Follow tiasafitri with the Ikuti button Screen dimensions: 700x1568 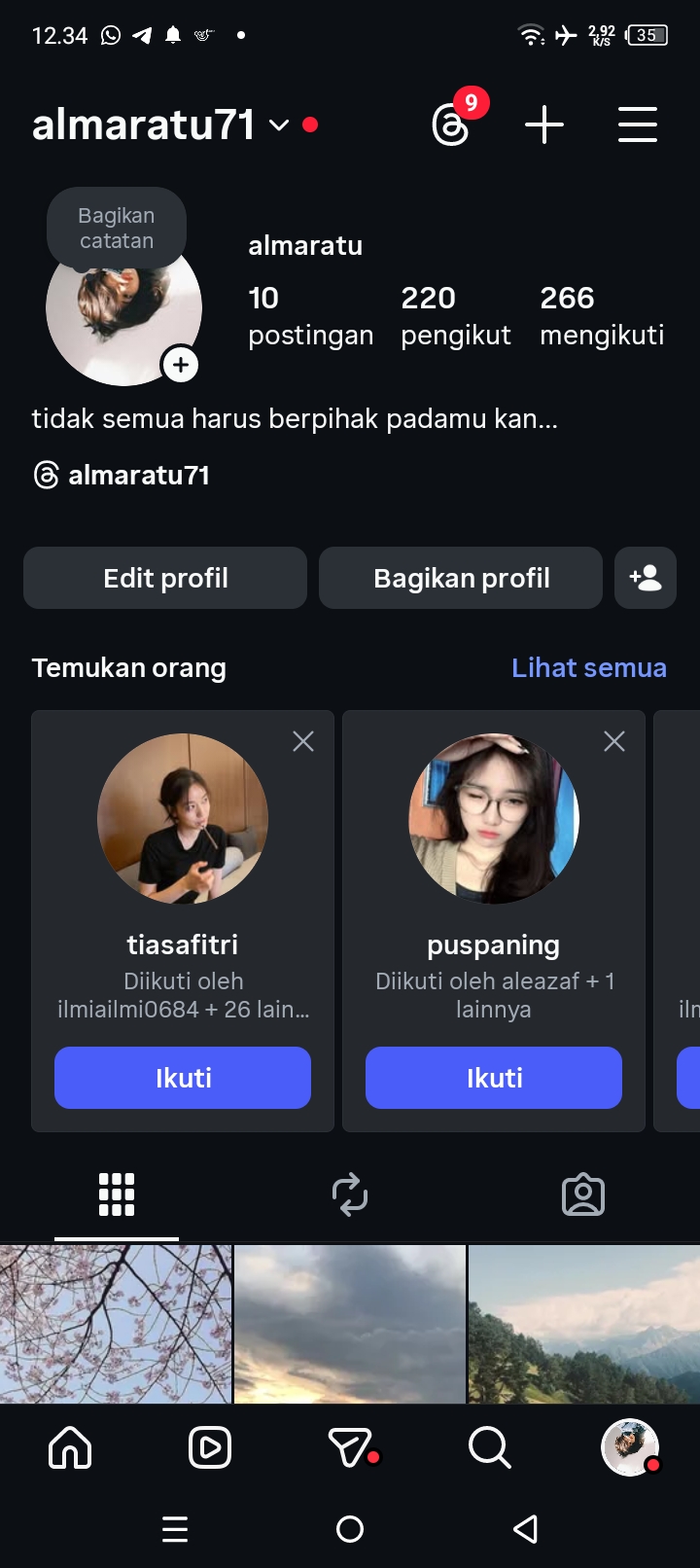[183, 1078]
